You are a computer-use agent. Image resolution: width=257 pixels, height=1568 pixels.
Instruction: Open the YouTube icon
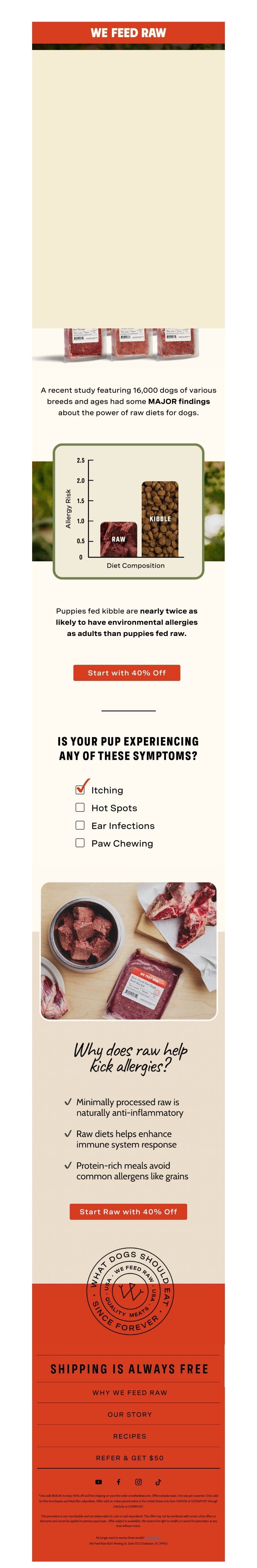(x=99, y=1481)
